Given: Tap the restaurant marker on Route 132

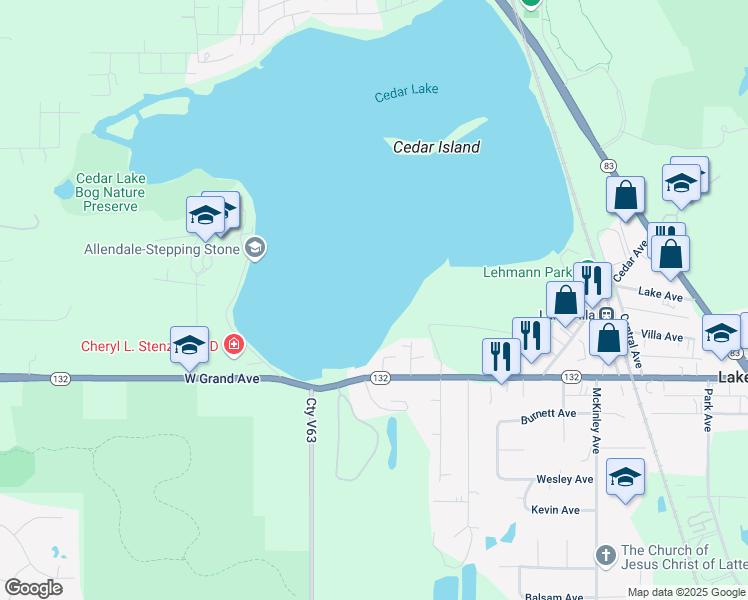Looking at the screenshot, I should point(500,358).
